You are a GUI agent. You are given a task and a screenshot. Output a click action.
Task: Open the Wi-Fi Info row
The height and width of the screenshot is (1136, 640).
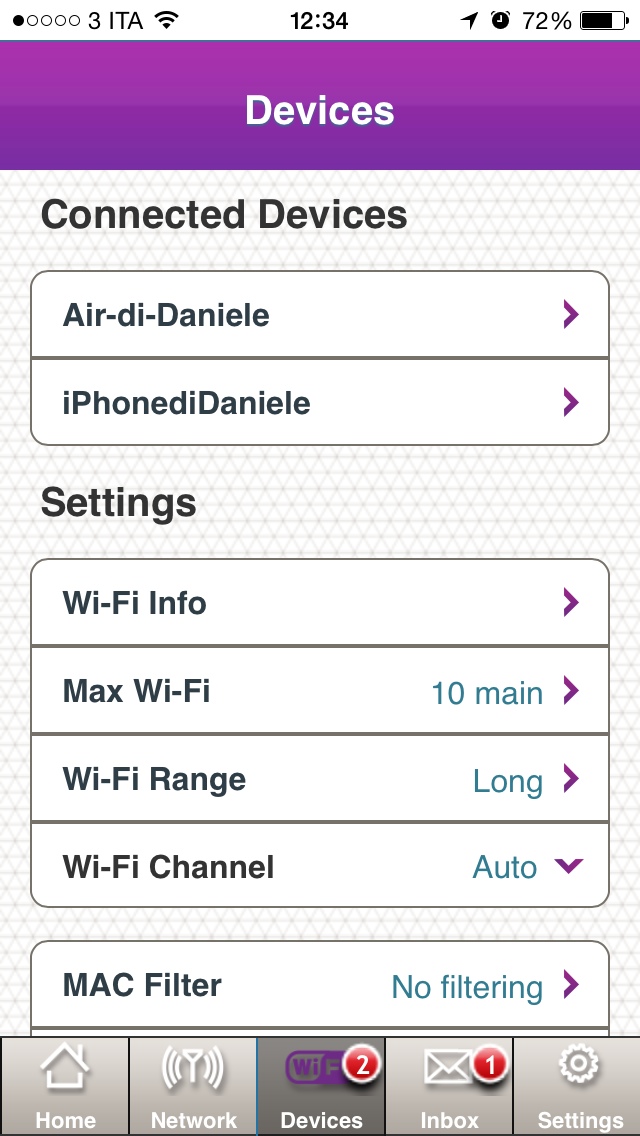point(320,603)
